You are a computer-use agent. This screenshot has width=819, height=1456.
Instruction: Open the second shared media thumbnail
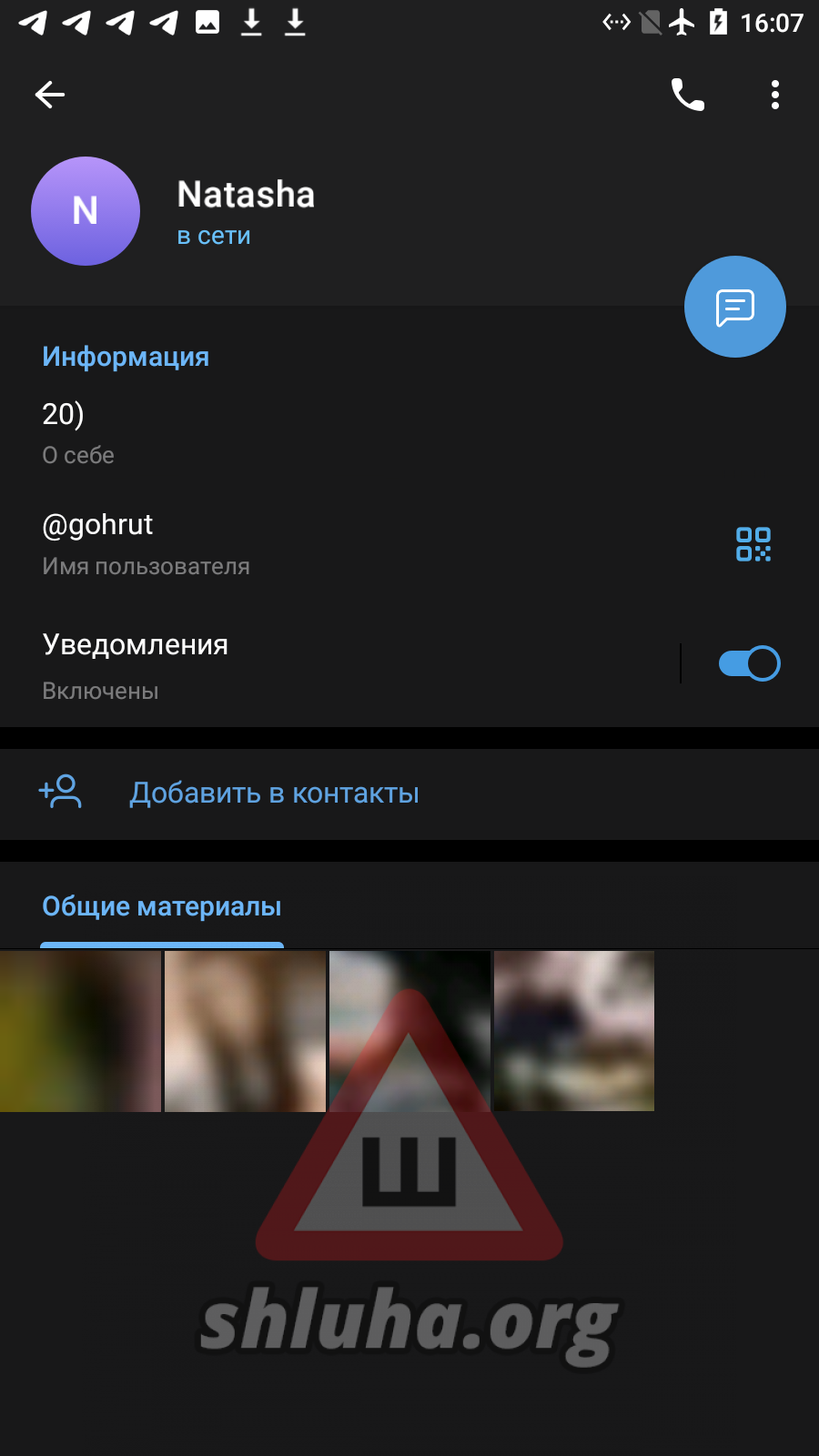245,1031
